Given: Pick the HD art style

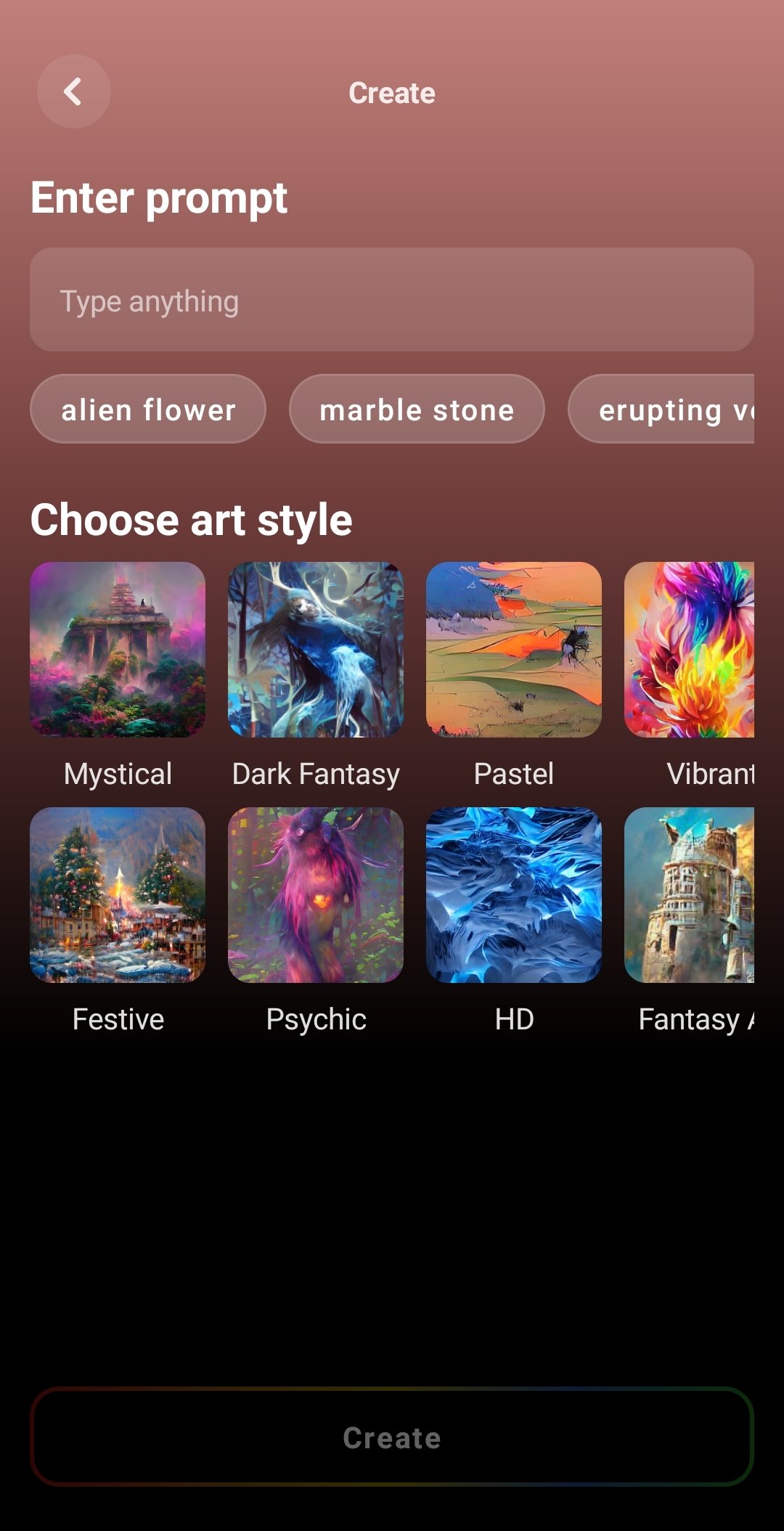Looking at the screenshot, I should point(514,896).
